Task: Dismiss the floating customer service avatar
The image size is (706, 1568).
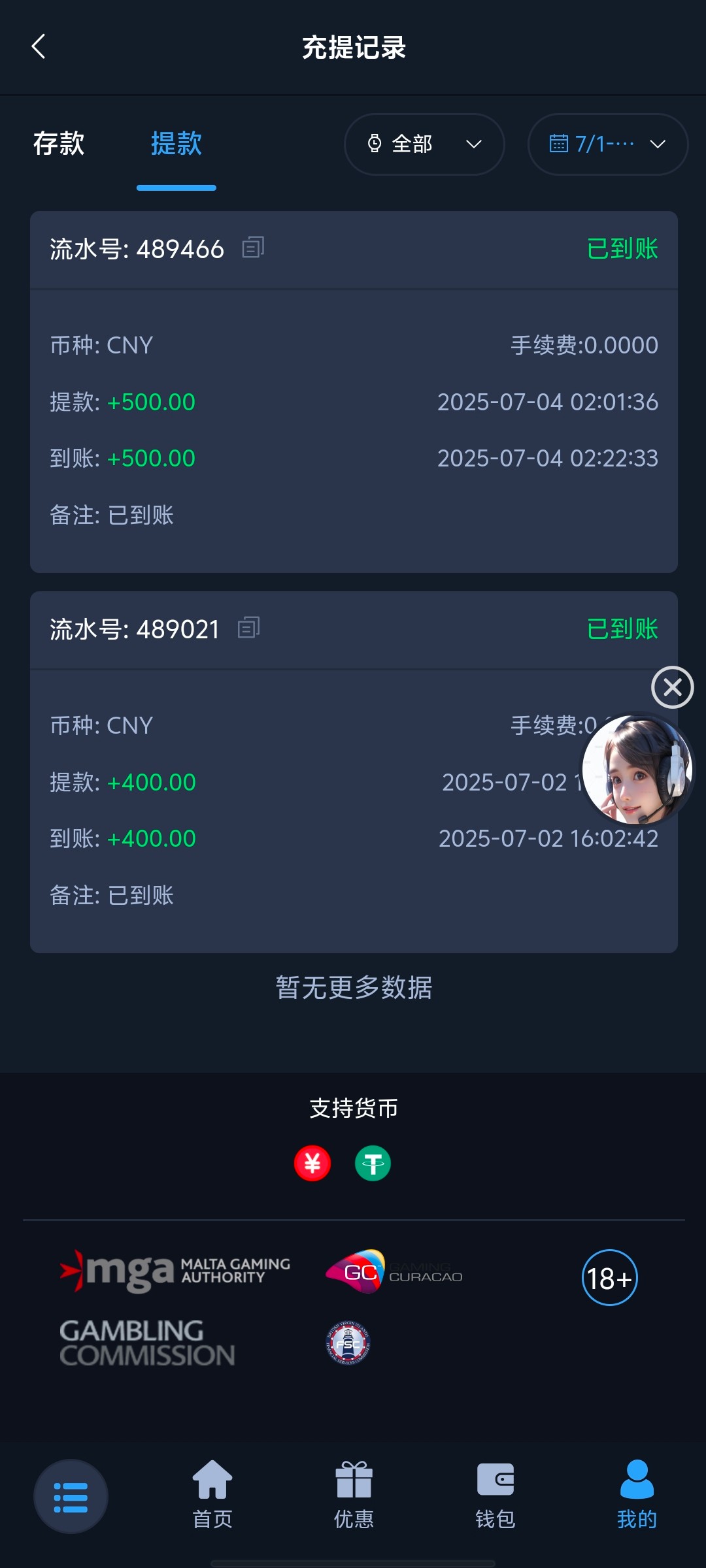Action: click(672, 687)
